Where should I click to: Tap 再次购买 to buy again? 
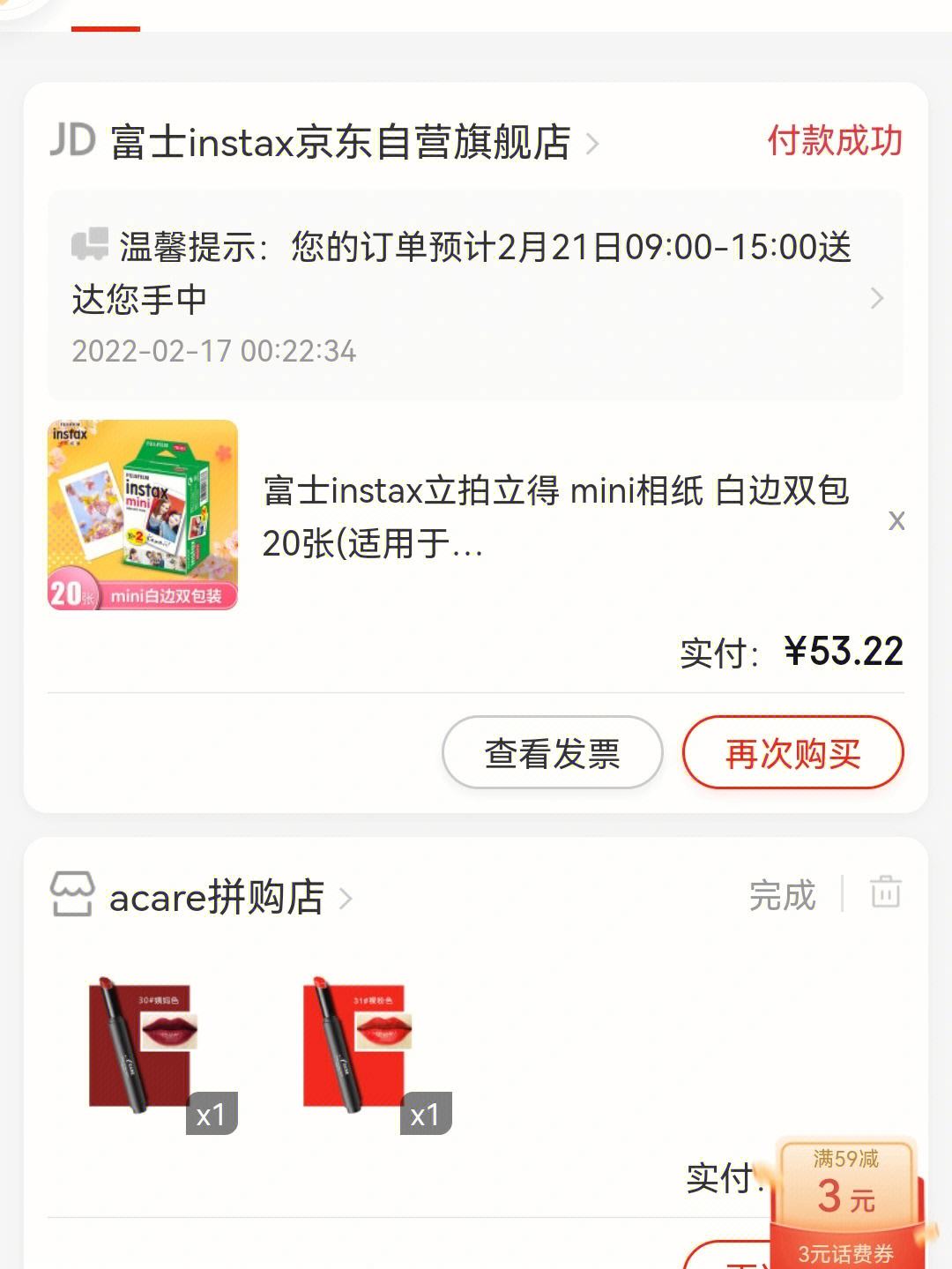tap(792, 753)
